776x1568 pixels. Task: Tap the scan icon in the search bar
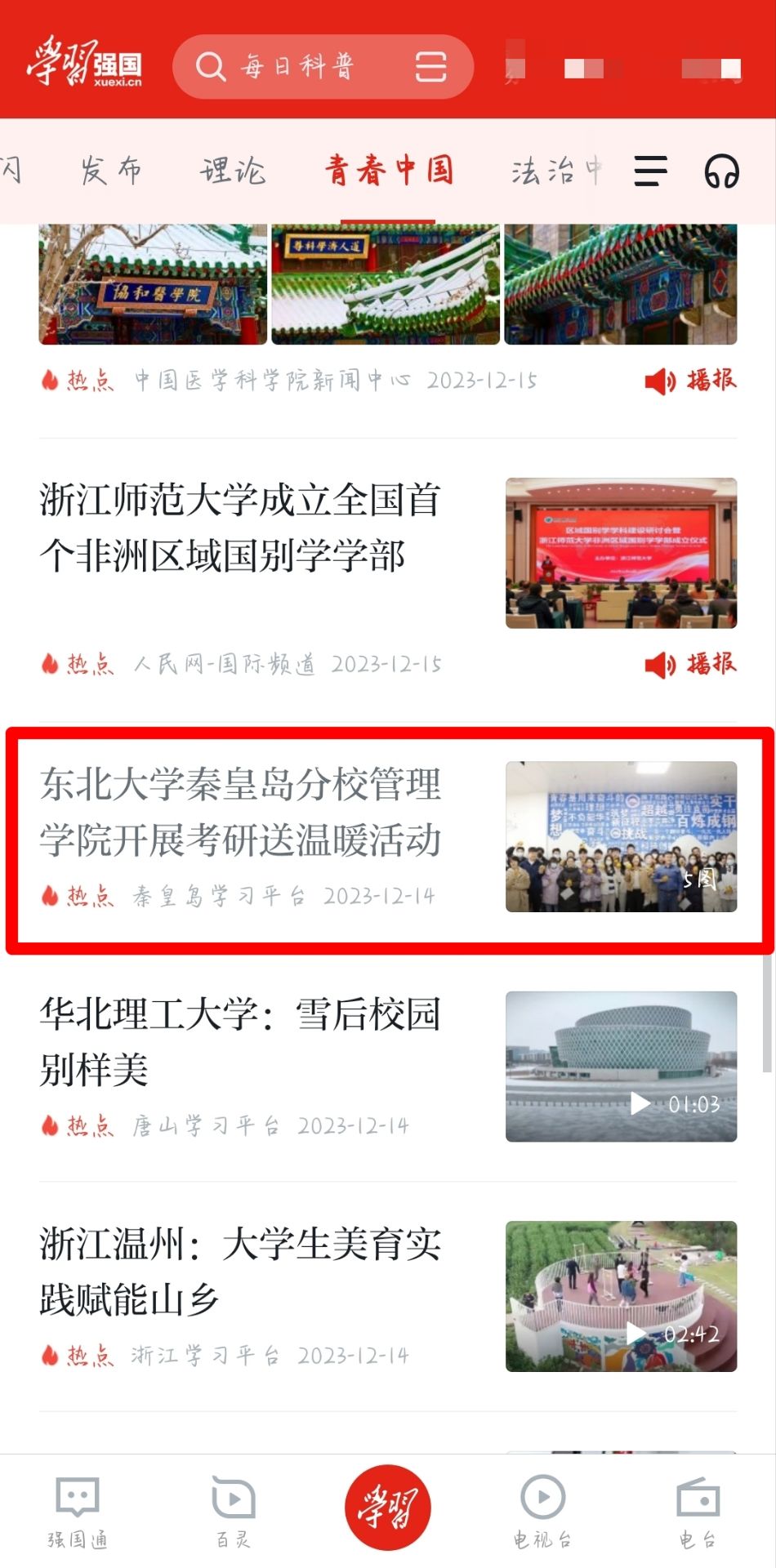430,66
